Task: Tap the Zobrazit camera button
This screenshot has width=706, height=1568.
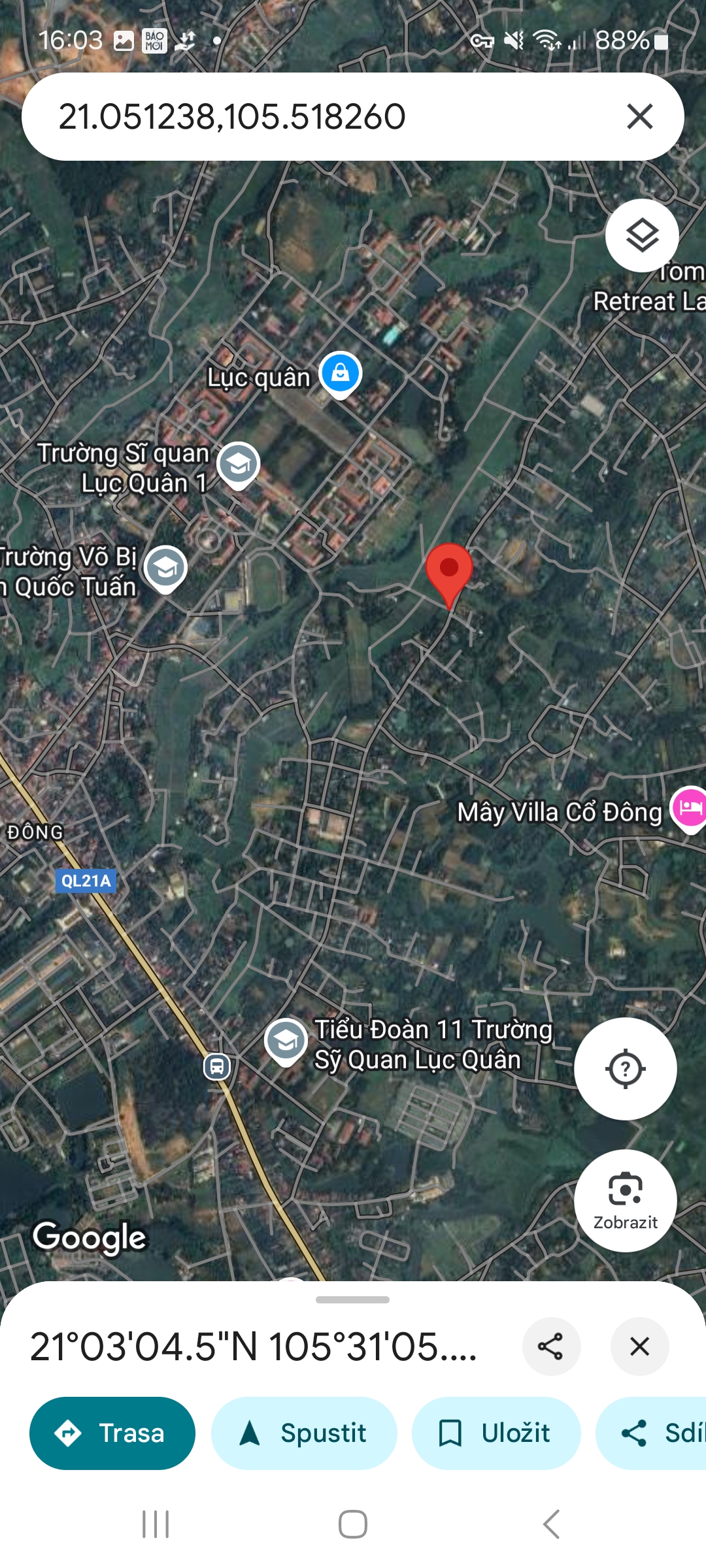Action: pos(625,1201)
